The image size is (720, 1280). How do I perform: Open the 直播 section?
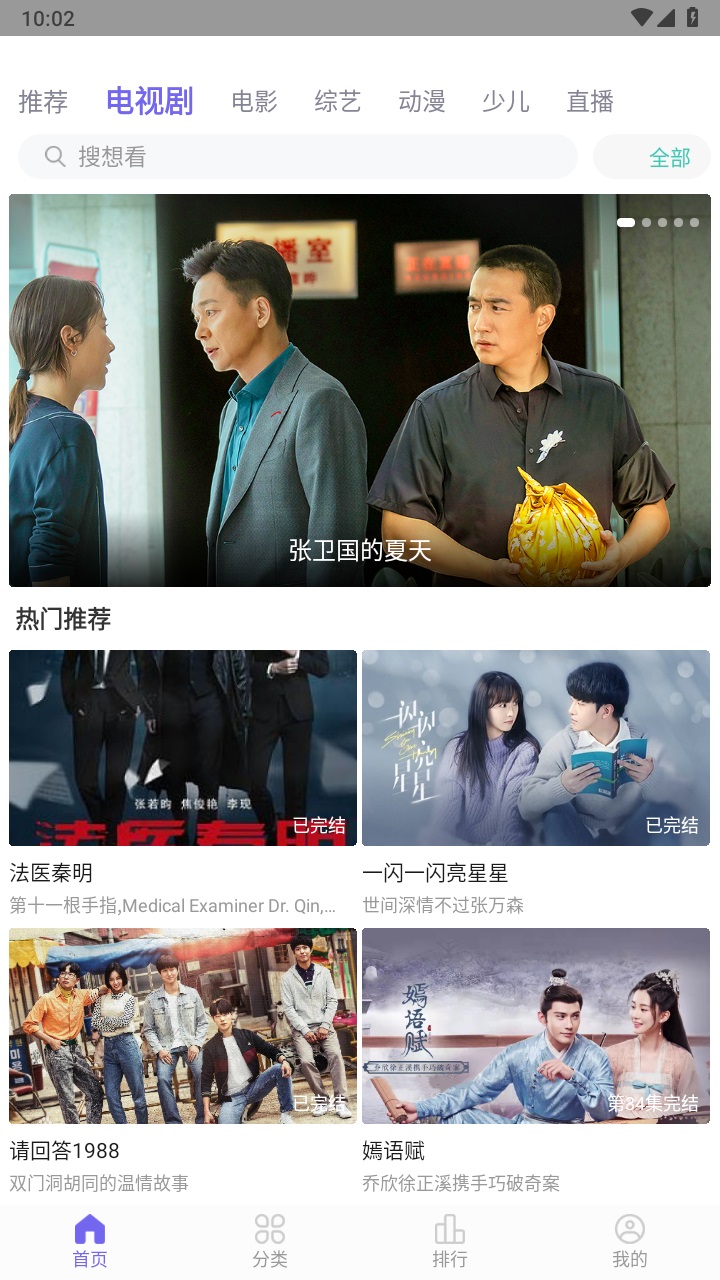tap(590, 101)
